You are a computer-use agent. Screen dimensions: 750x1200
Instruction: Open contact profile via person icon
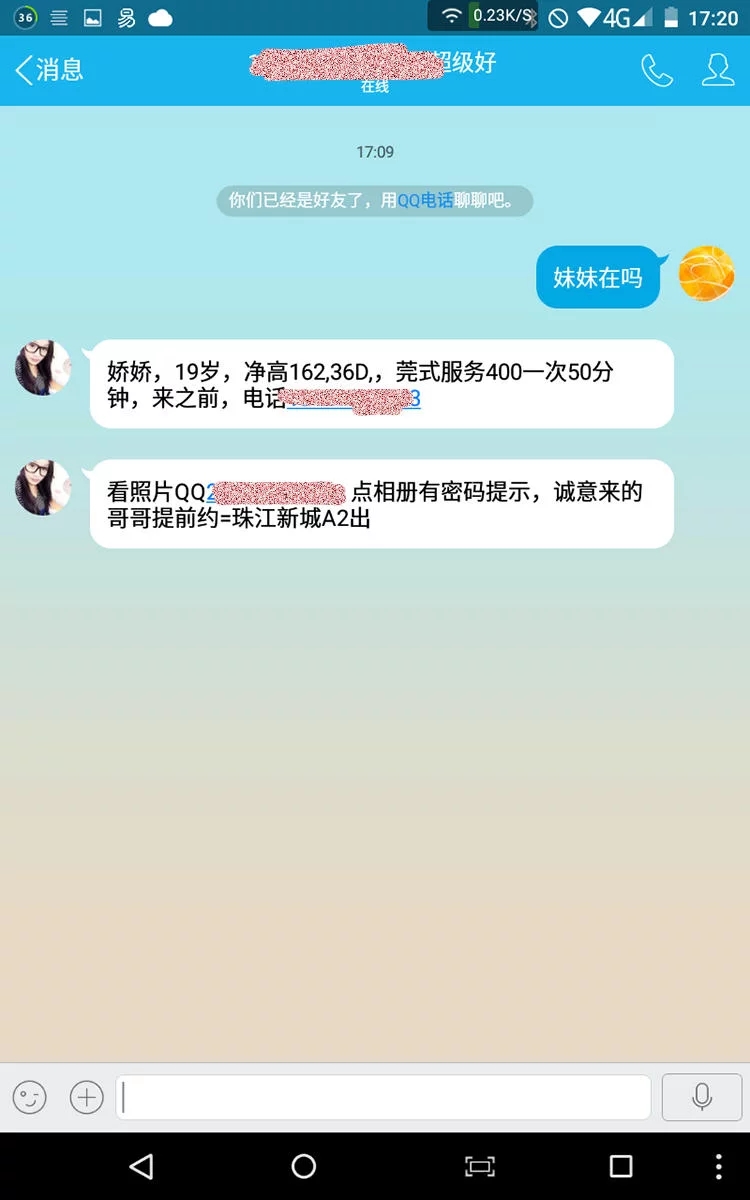(717, 70)
